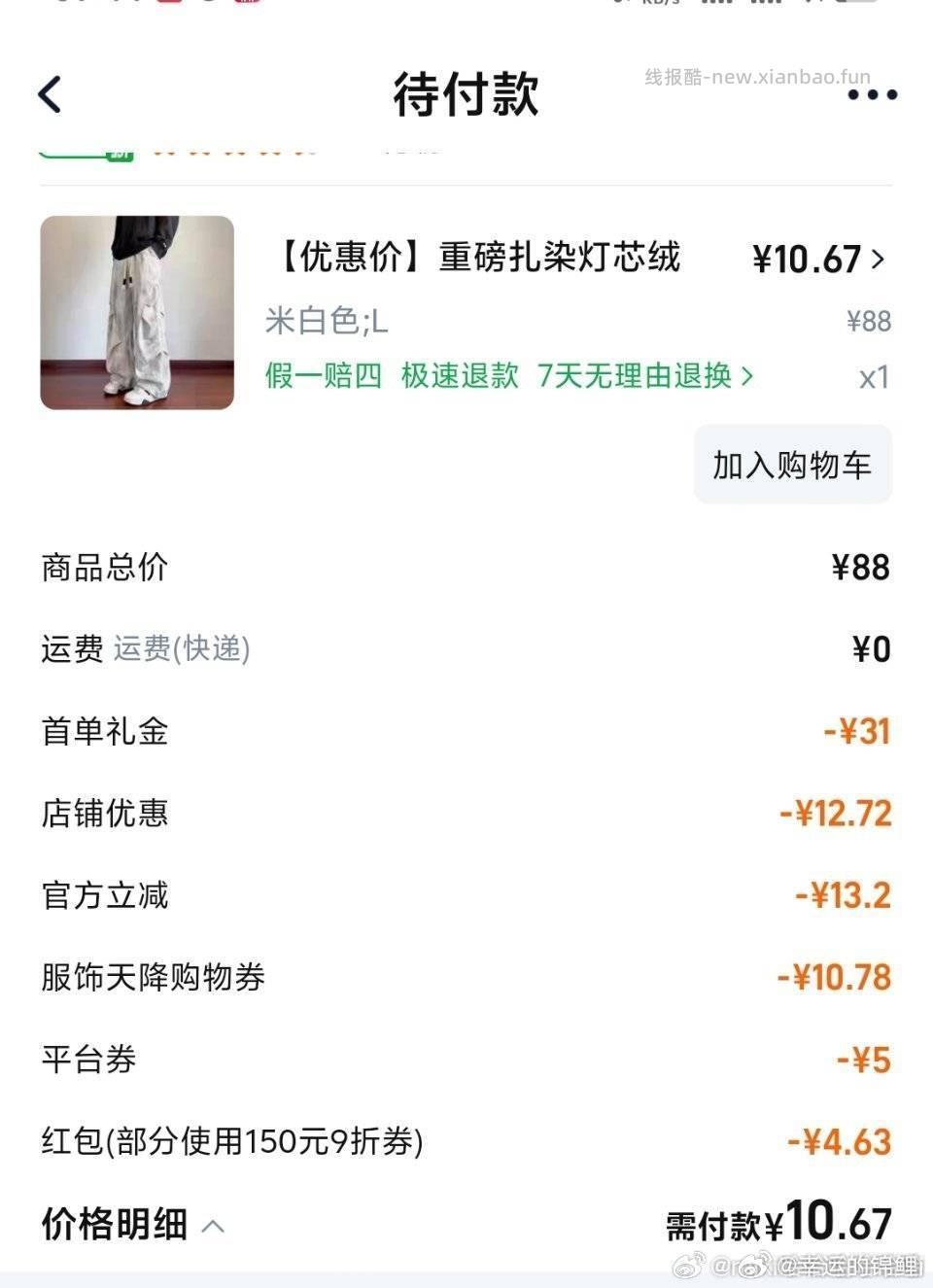Expand the 7天无理由退换 guarantee details
The width and height of the screenshot is (933, 1288).
[634, 376]
